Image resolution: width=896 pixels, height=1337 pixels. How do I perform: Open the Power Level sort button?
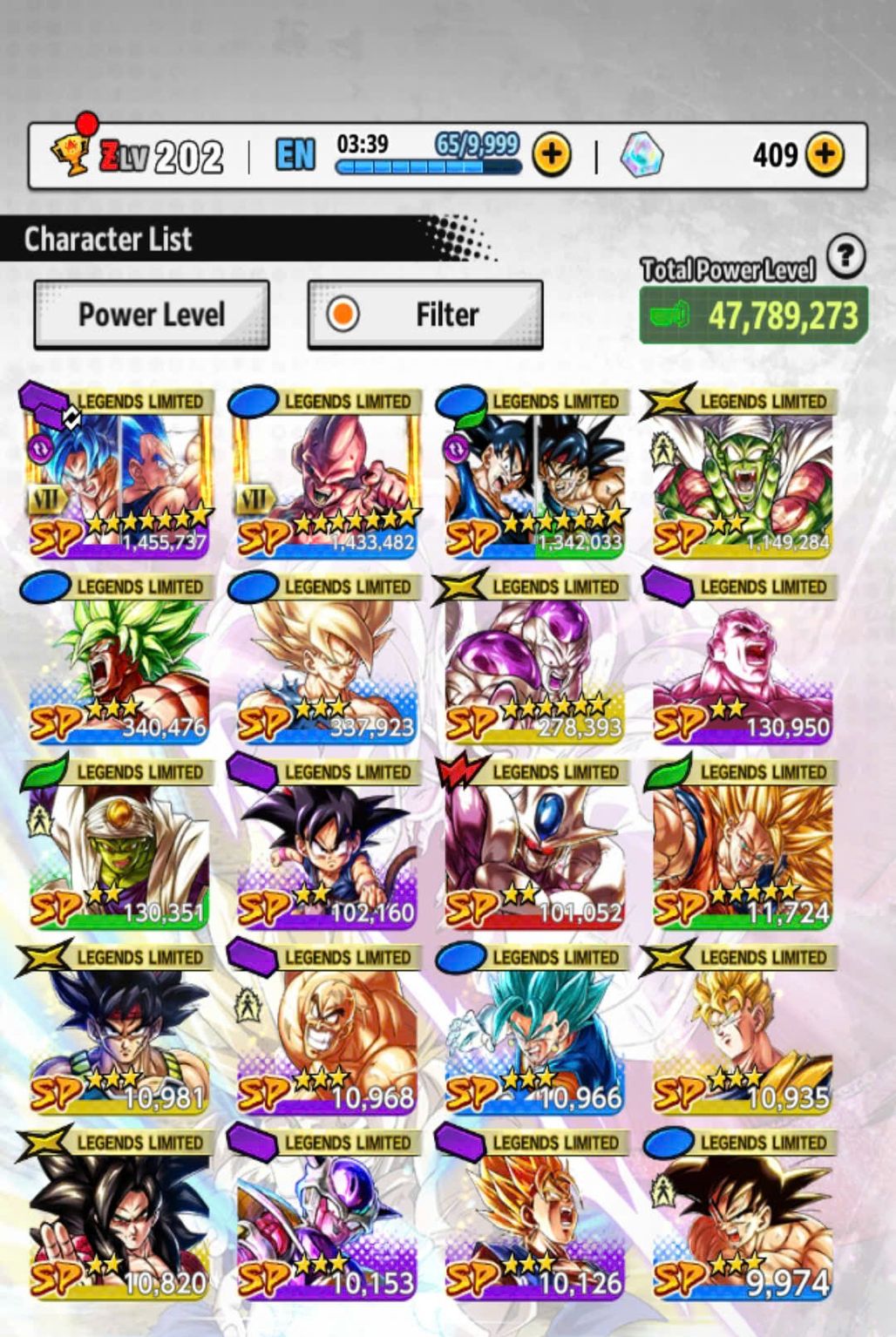[151, 314]
